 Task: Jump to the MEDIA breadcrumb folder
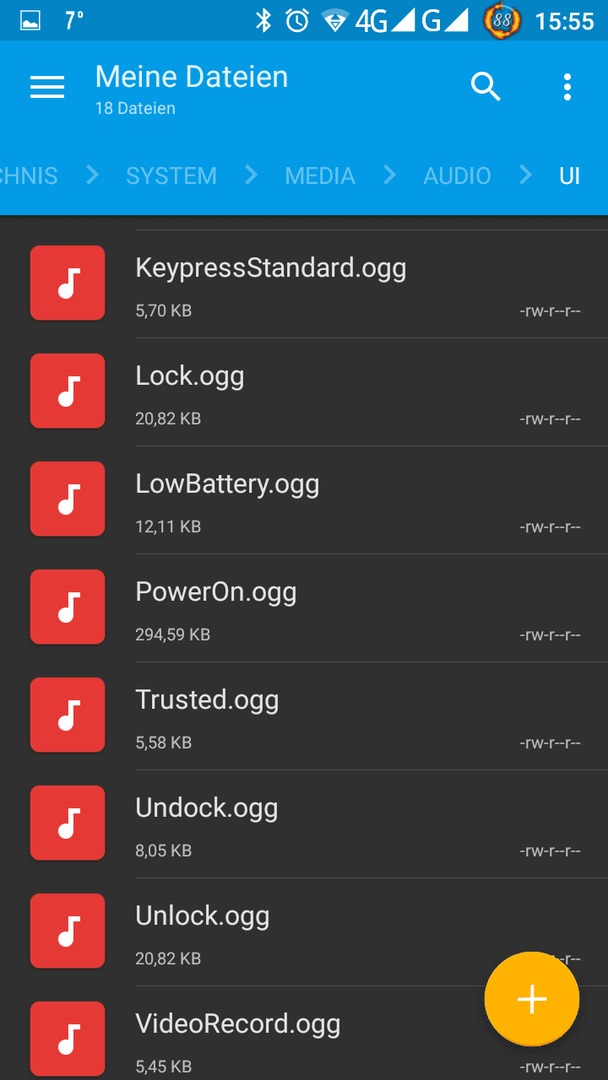coord(320,176)
